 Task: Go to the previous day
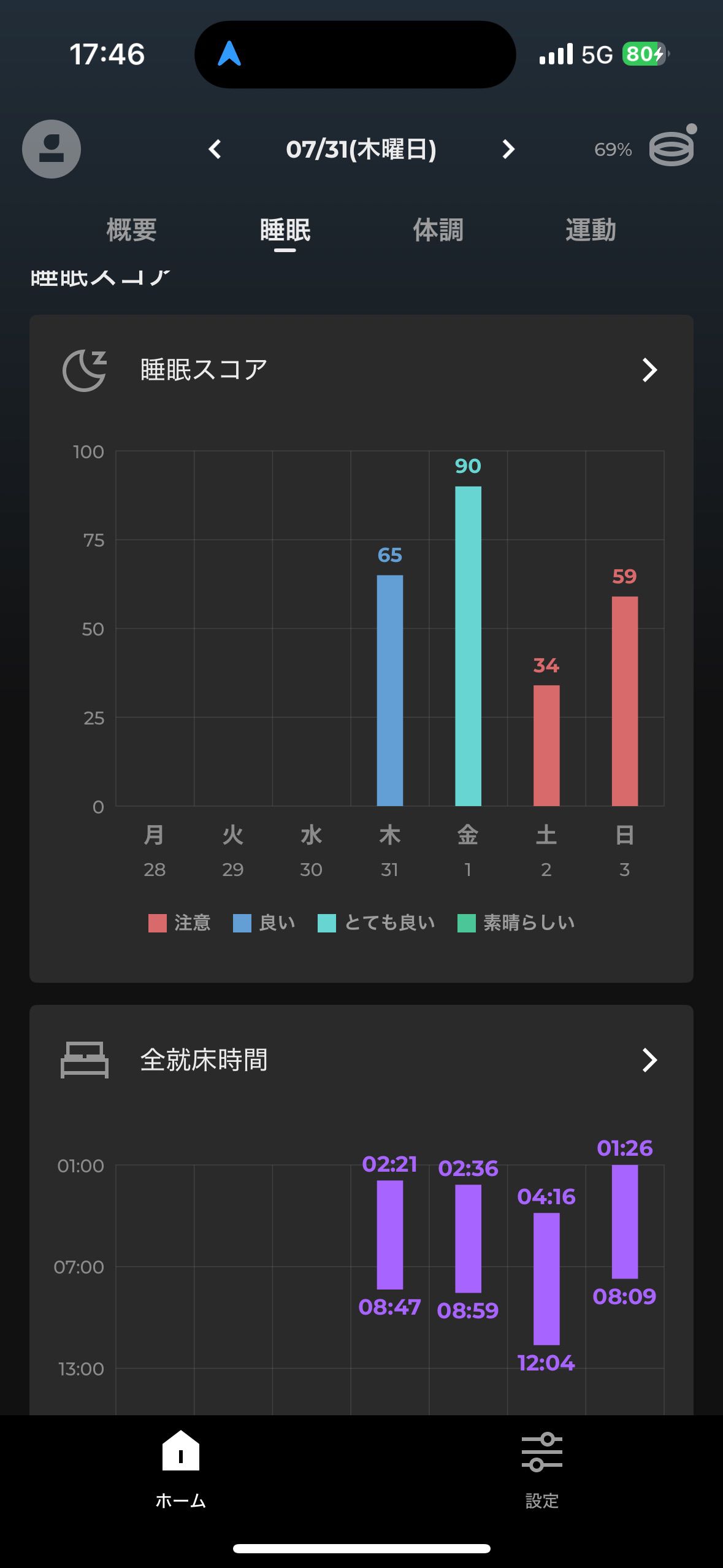click(215, 149)
